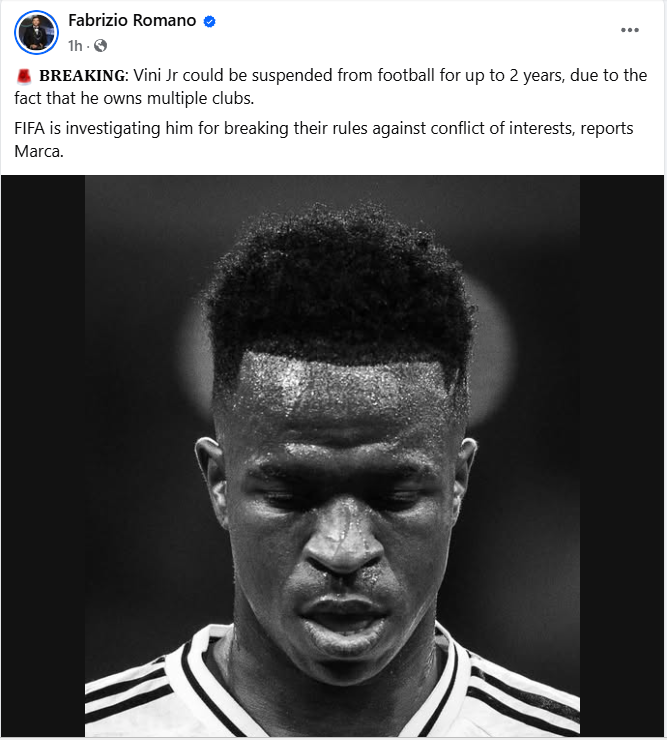Open the Fabrizio Romano profile name link

click(132, 21)
